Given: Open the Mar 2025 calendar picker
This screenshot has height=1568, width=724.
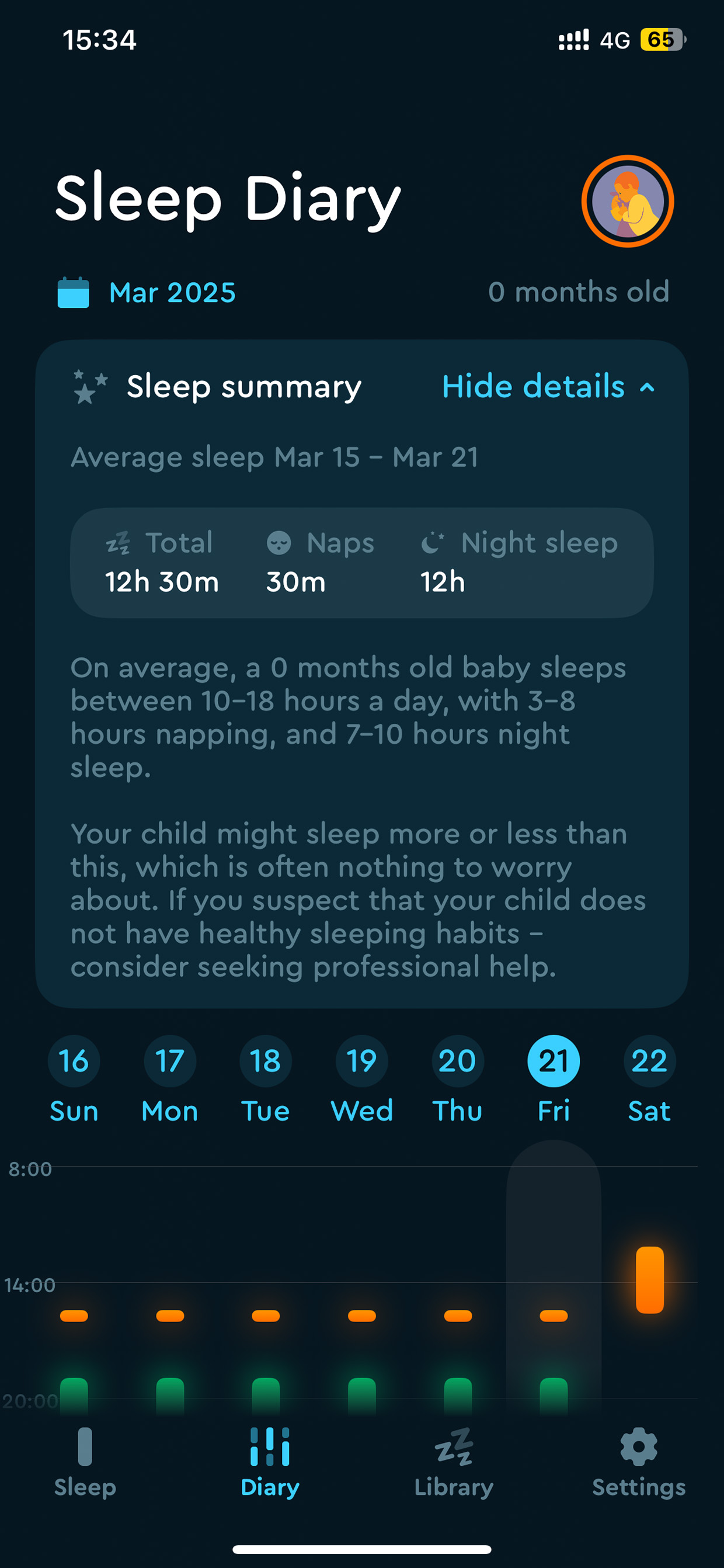Looking at the screenshot, I should tap(147, 293).
